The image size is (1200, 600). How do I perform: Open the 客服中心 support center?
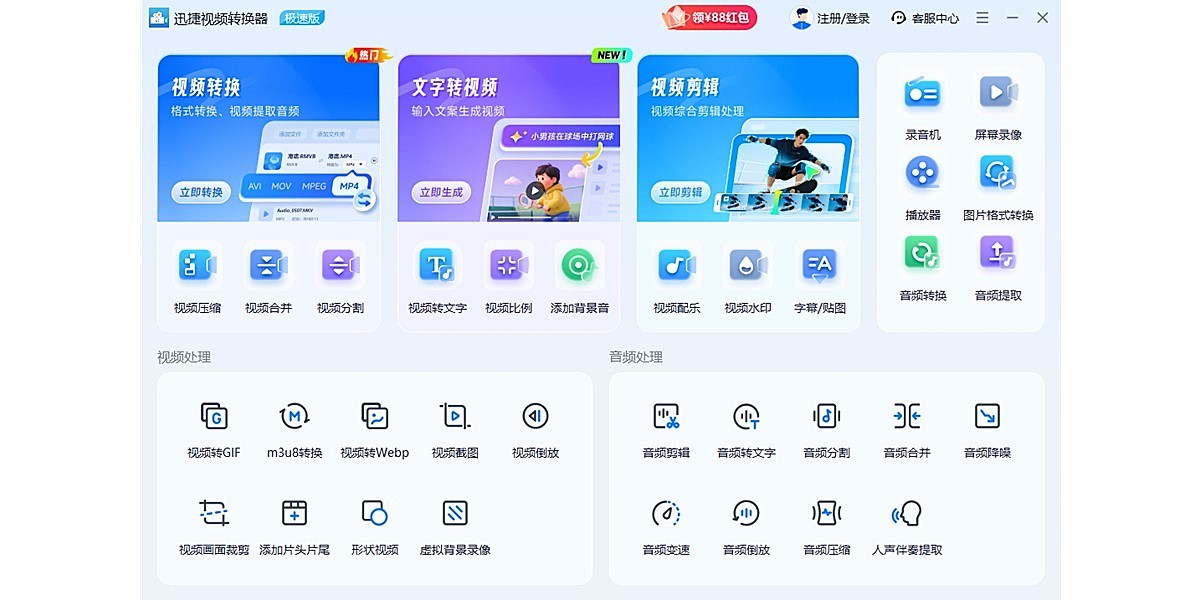925,18
